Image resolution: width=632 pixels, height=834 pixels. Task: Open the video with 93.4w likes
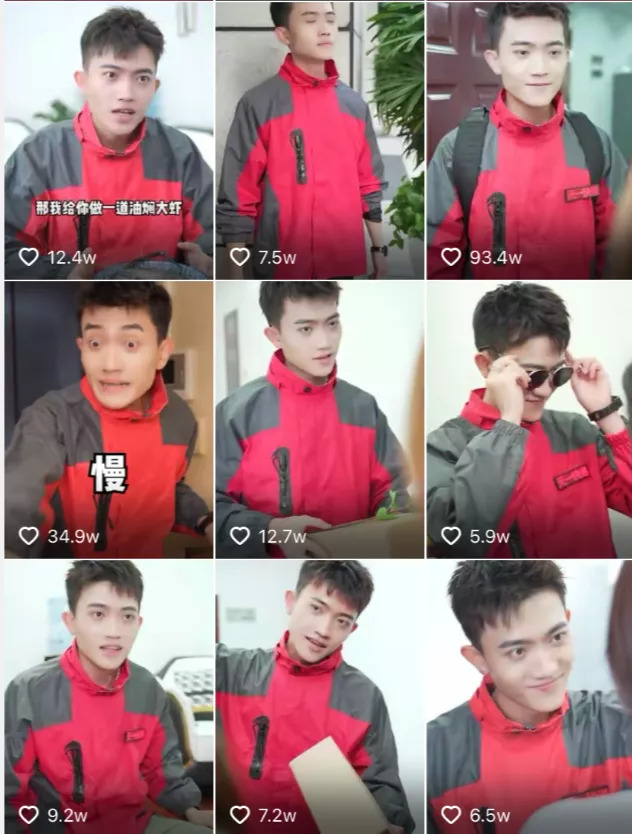point(529,140)
